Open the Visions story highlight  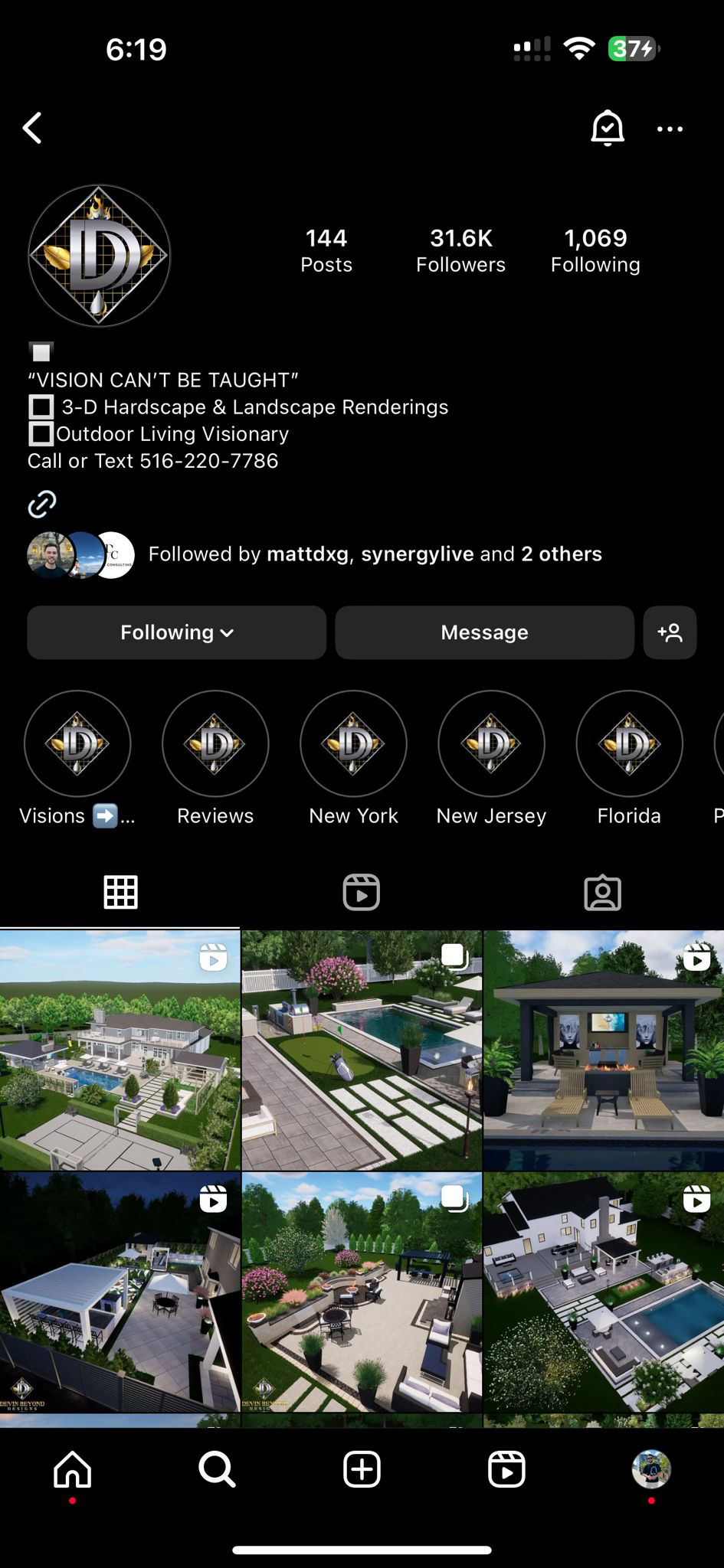point(77,743)
